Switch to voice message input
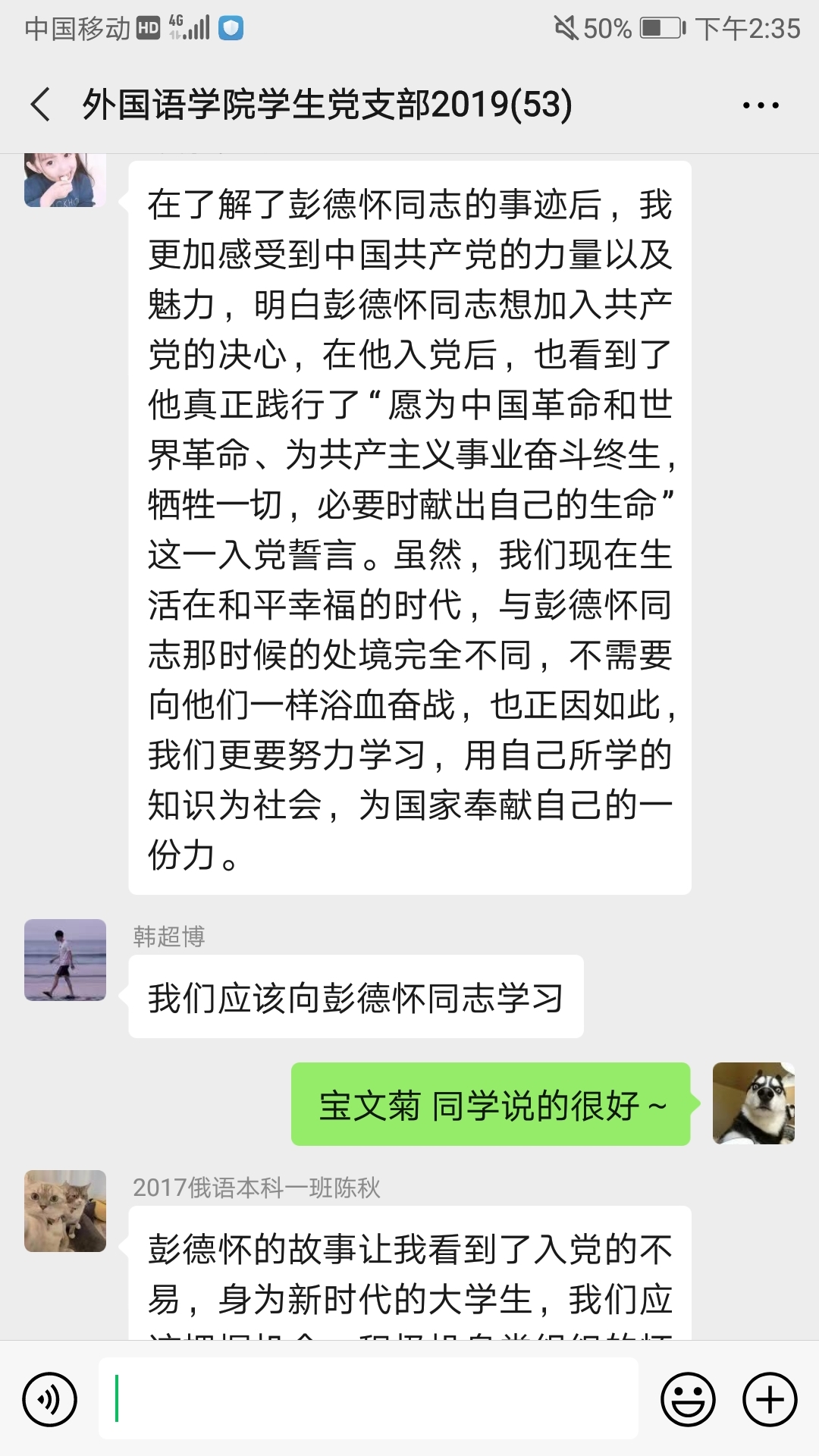This screenshot has height=1456, width=819. 50,1399
